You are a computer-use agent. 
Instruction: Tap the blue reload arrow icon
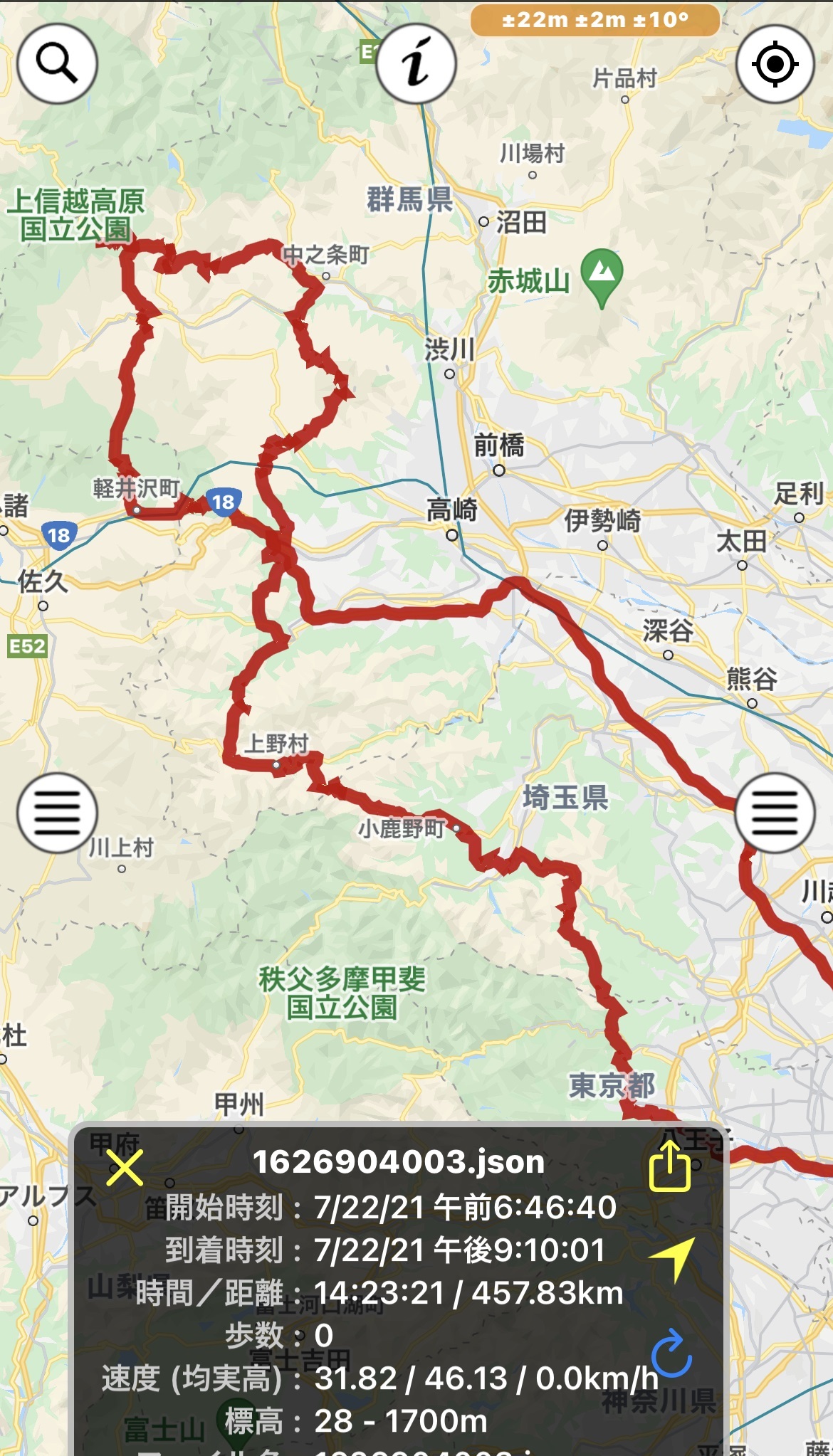(671, 1353)
